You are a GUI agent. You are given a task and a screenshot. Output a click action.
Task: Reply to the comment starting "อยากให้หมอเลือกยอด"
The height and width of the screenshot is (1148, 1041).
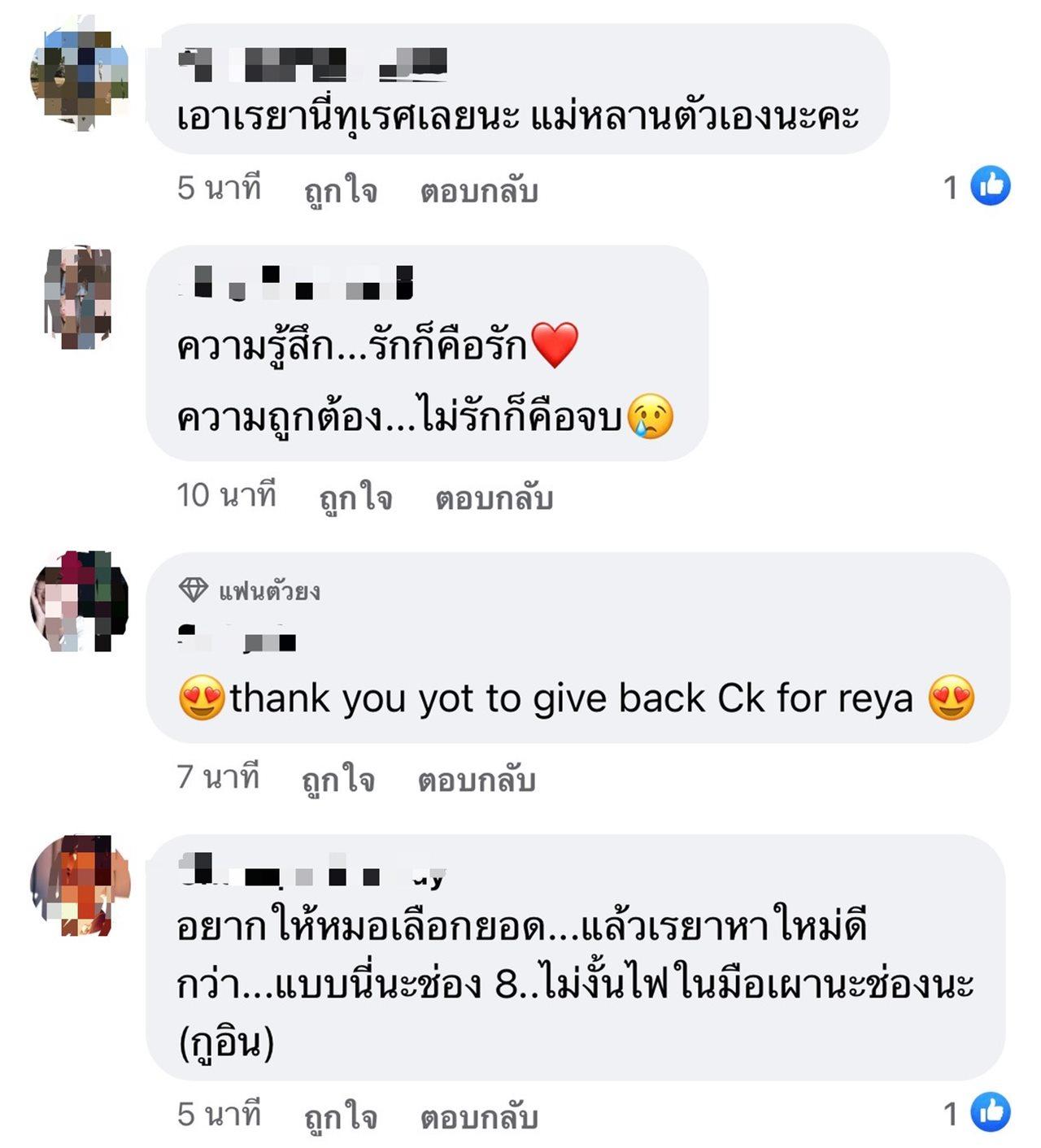click(x=478, y=1115)
